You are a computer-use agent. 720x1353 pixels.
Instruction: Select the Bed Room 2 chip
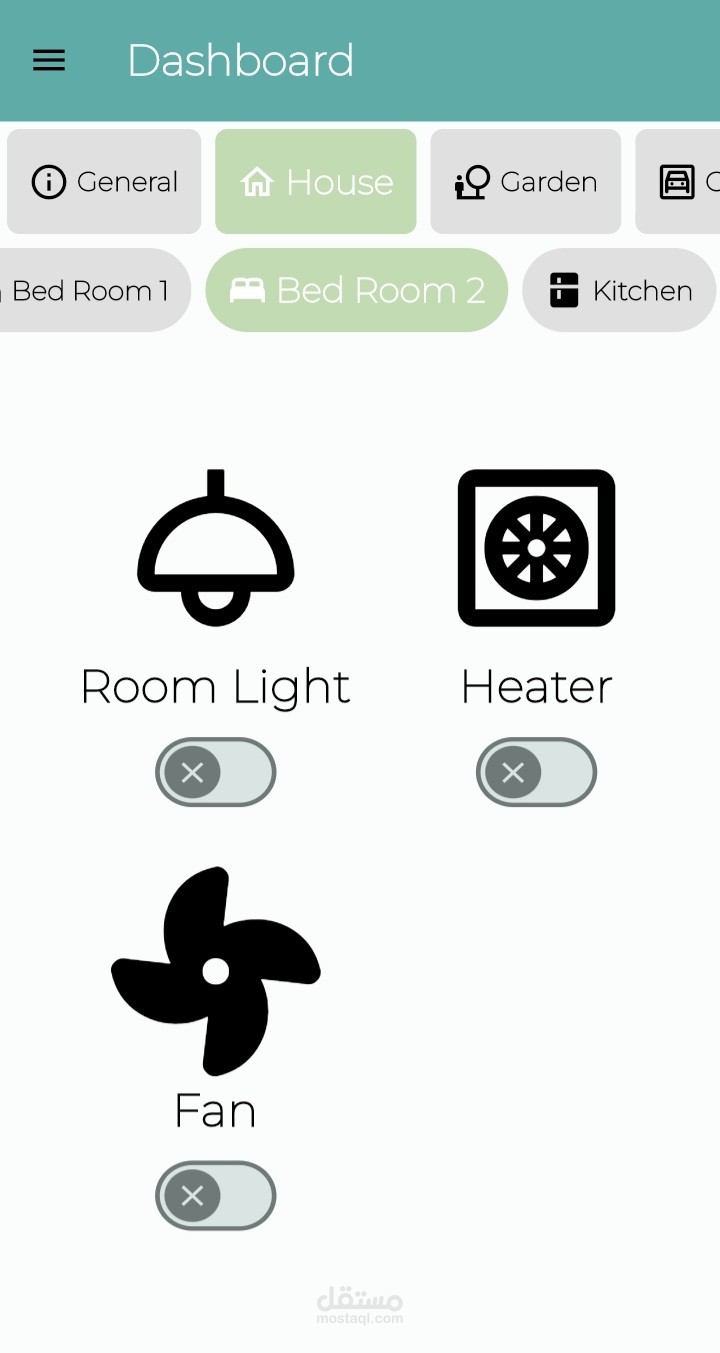click(x=357, y=290)
